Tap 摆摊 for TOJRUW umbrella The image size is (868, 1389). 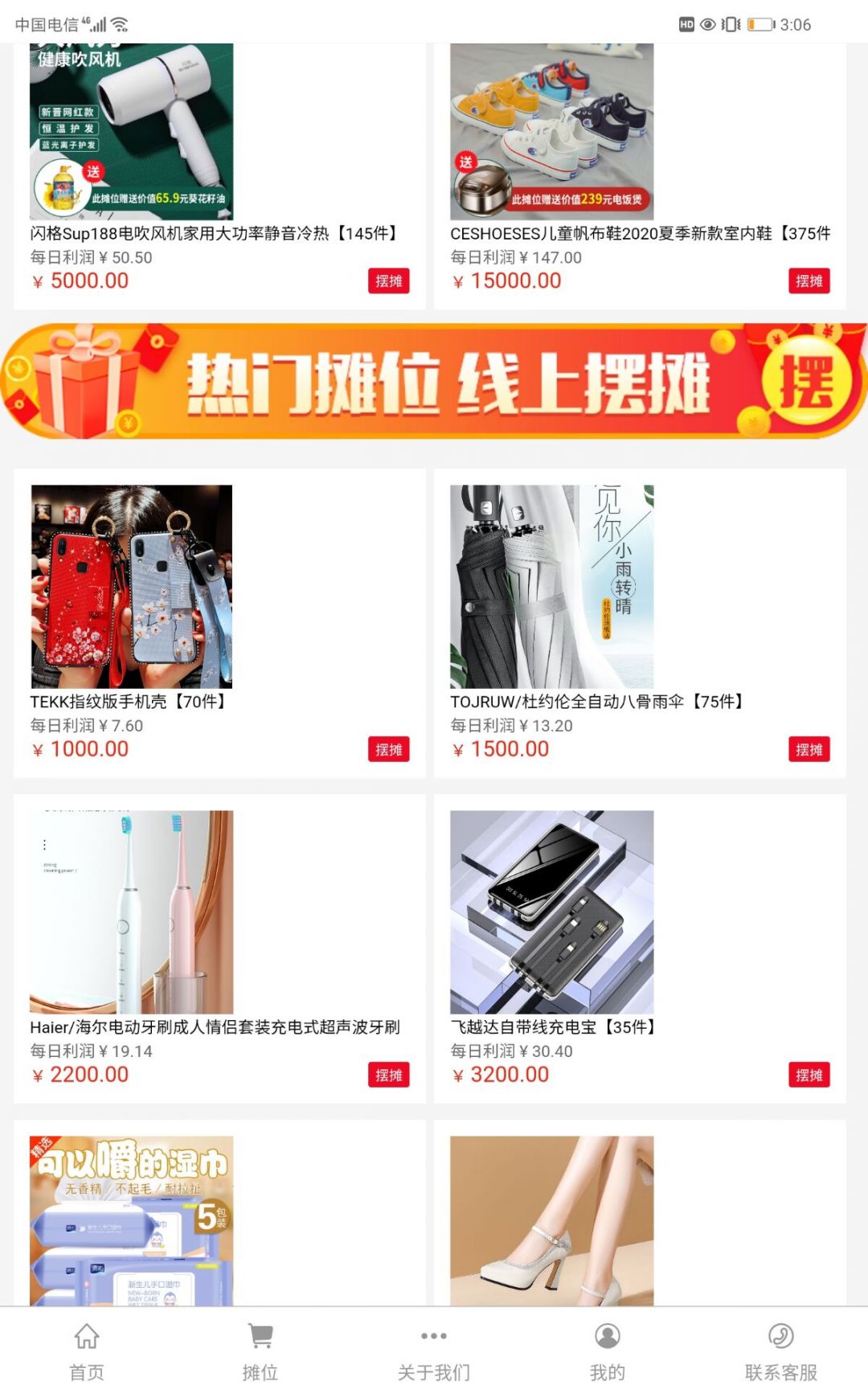[809, 750]
